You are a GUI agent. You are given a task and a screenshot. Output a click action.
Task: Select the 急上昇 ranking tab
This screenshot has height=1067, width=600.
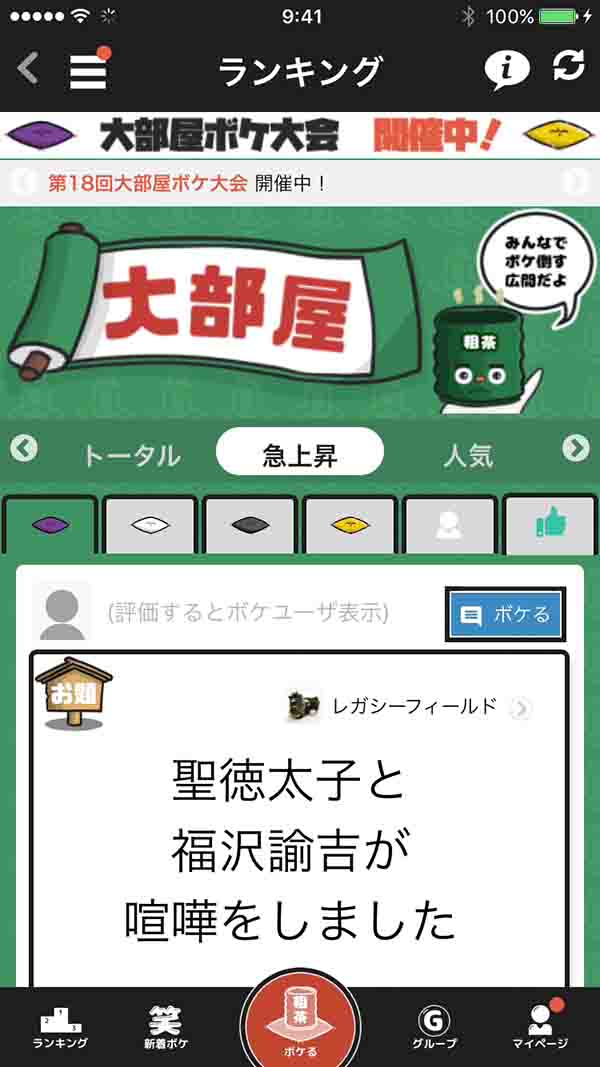coord(300,456)
